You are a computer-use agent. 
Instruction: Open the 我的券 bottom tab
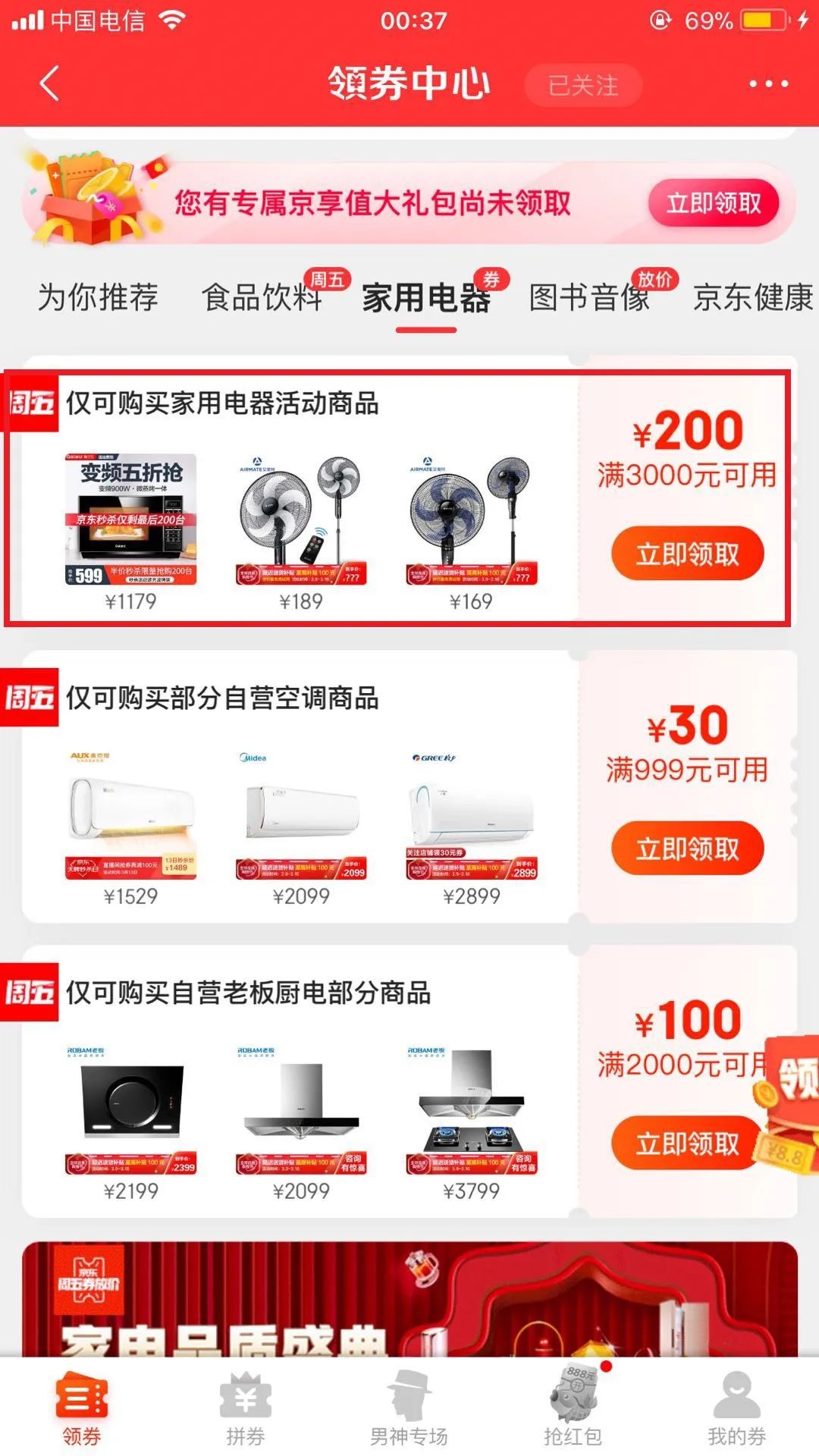tap(736, 1409)
